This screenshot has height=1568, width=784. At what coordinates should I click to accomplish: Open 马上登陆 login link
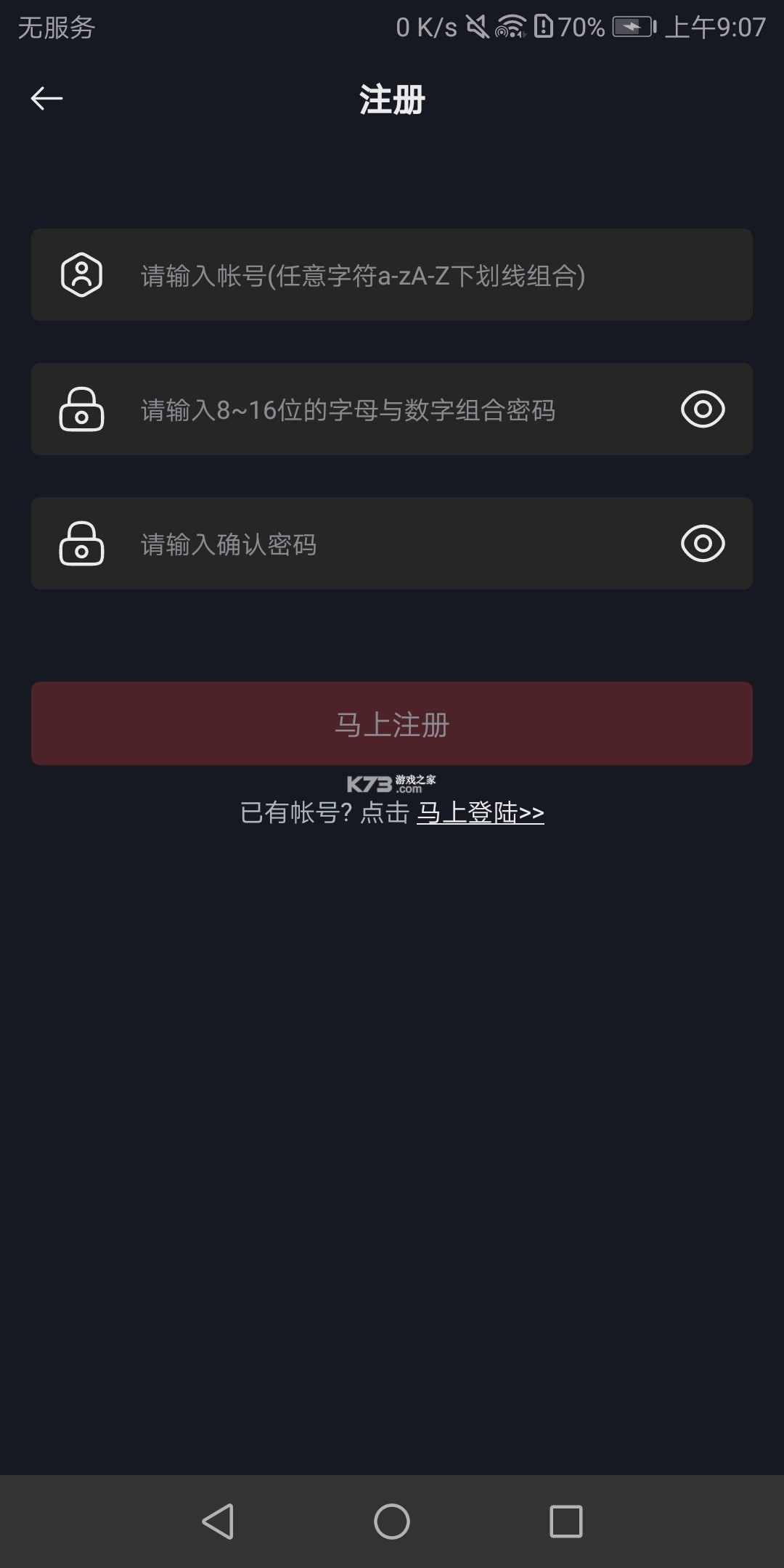click(x=480, y=812)
